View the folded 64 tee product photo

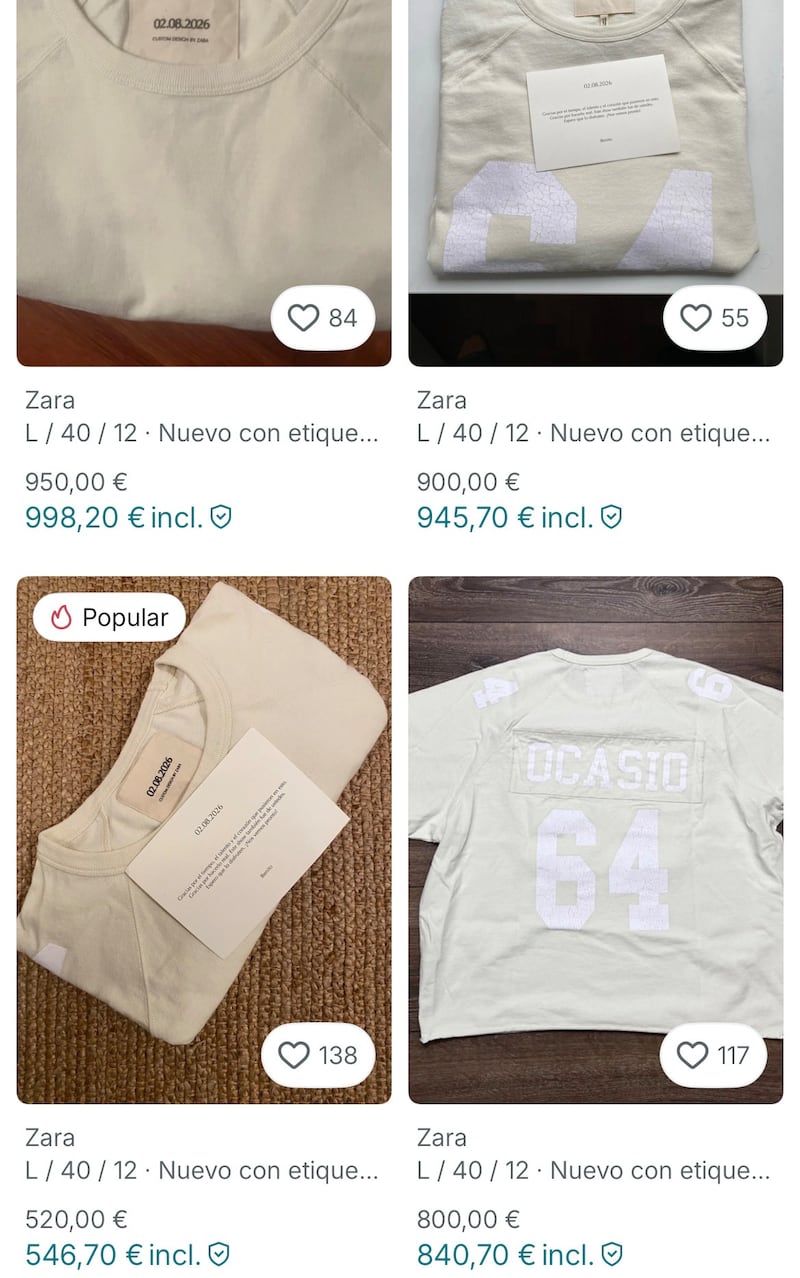click(597, 180)
